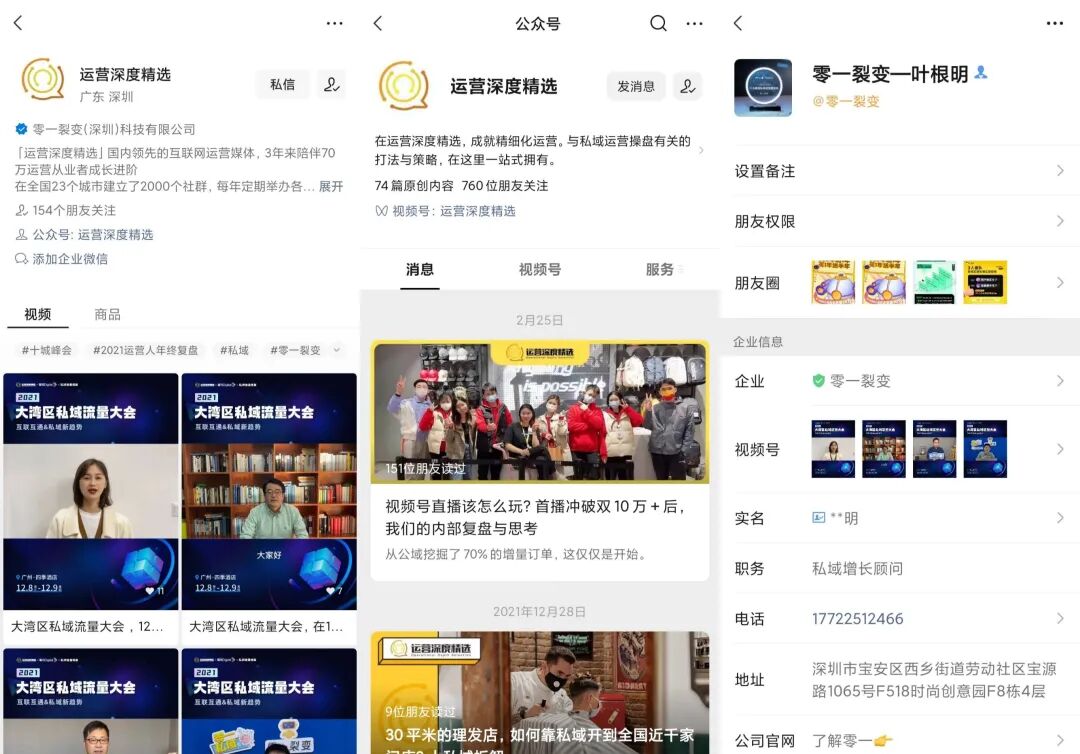
Task: Open the 朋友圈 row
Action: (x=900, y=283)
